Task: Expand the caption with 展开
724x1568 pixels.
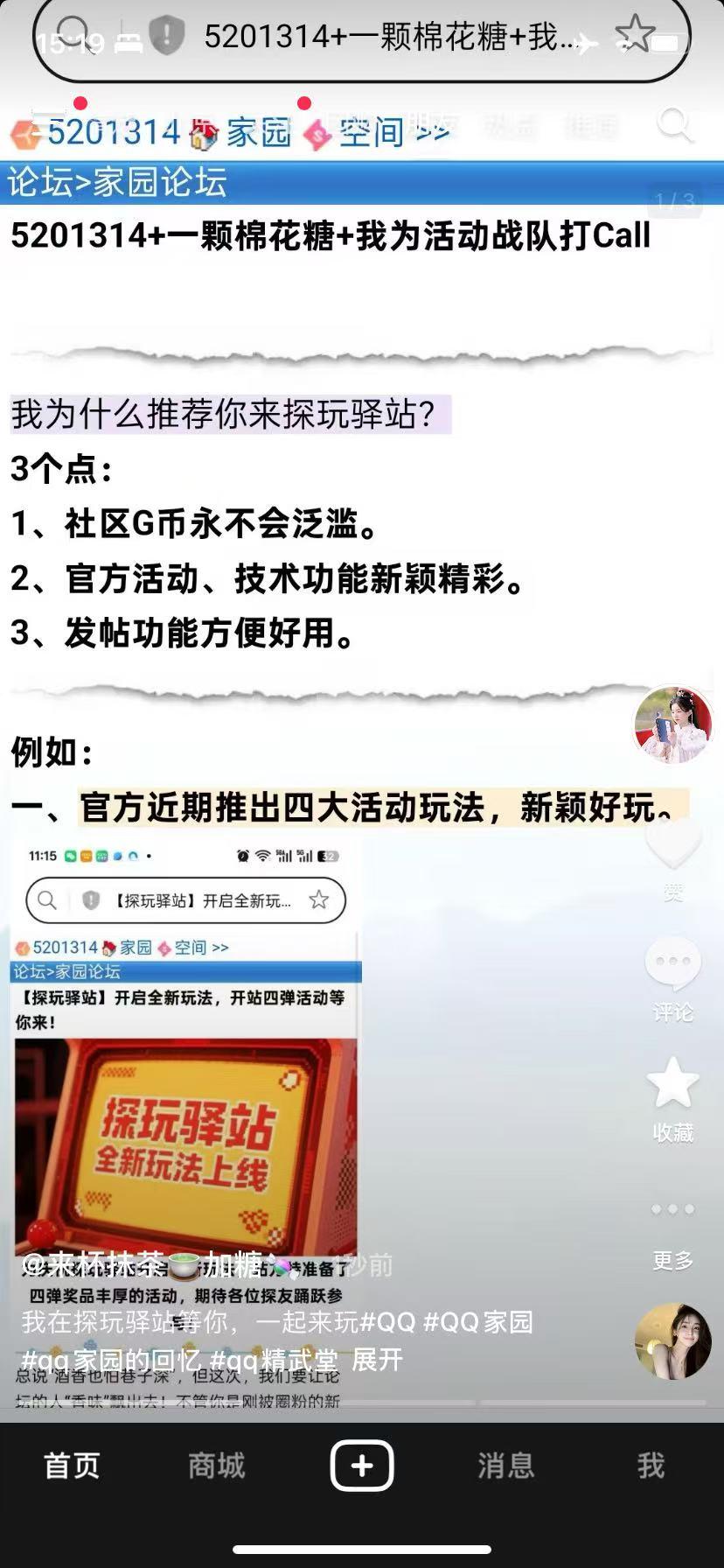Action: 377,1360
